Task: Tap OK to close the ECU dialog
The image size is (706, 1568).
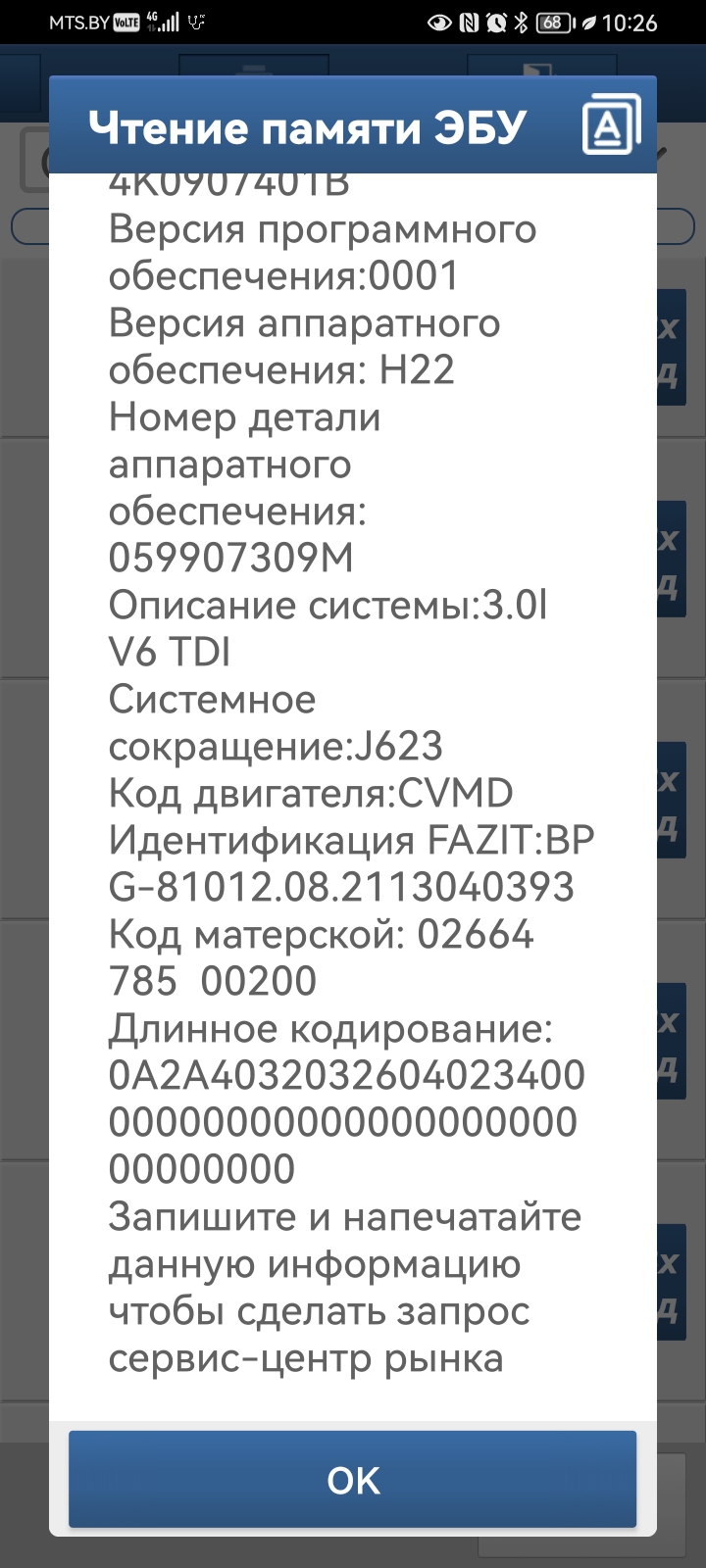Action: (x=352, y=1479)
